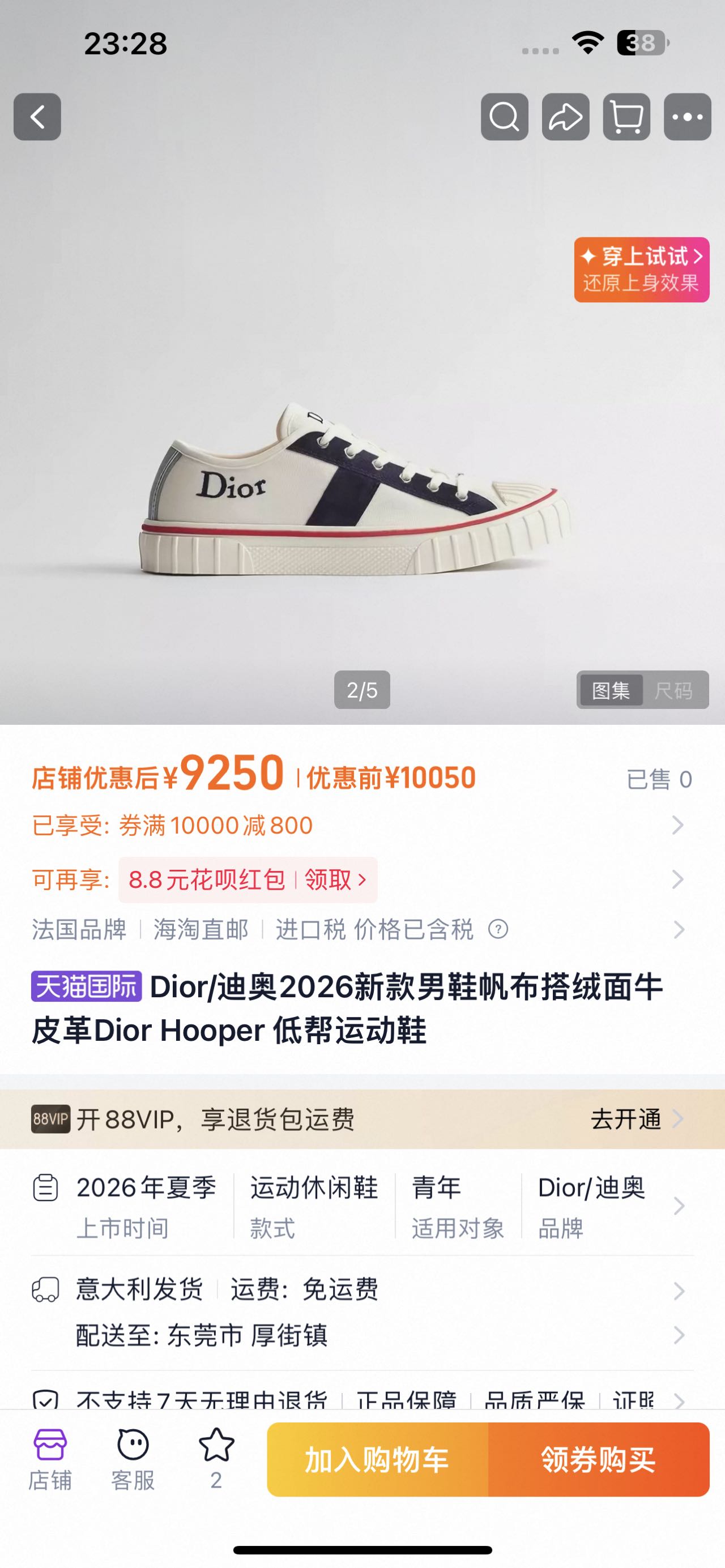Contact 客服 customer service

point(133,1459)
